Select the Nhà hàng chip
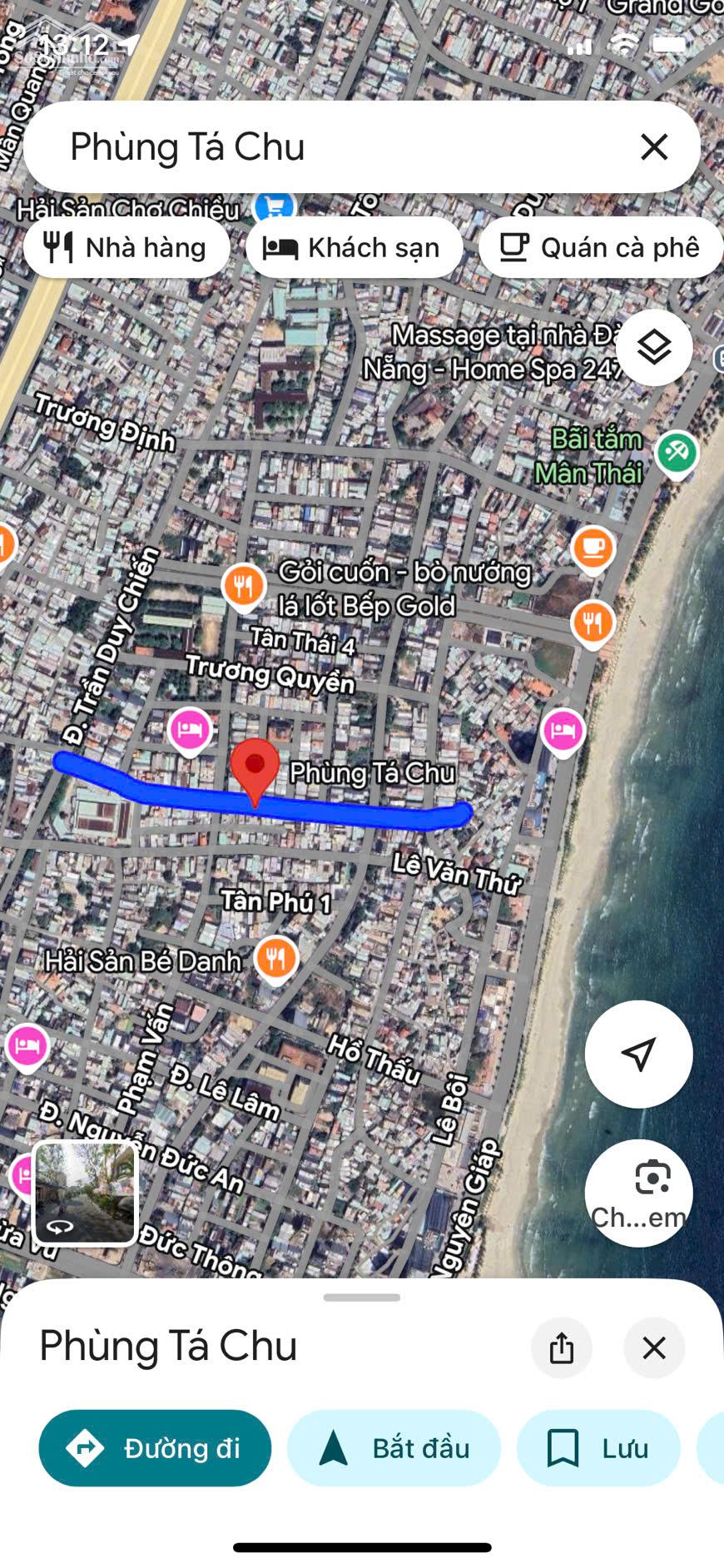The height and width of the screenshot is (1568, 724). tap(126, 247)
